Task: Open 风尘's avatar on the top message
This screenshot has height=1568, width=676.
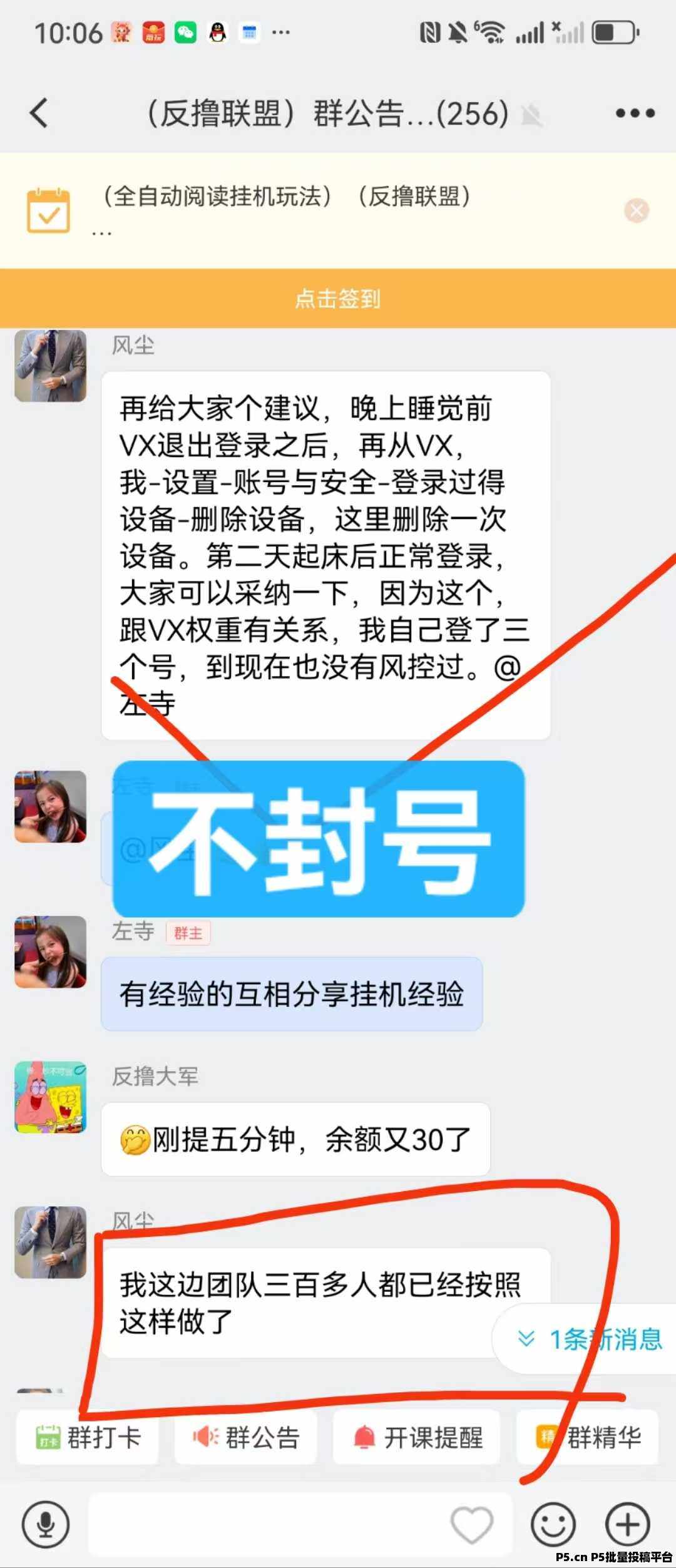Action: point(51,366)
